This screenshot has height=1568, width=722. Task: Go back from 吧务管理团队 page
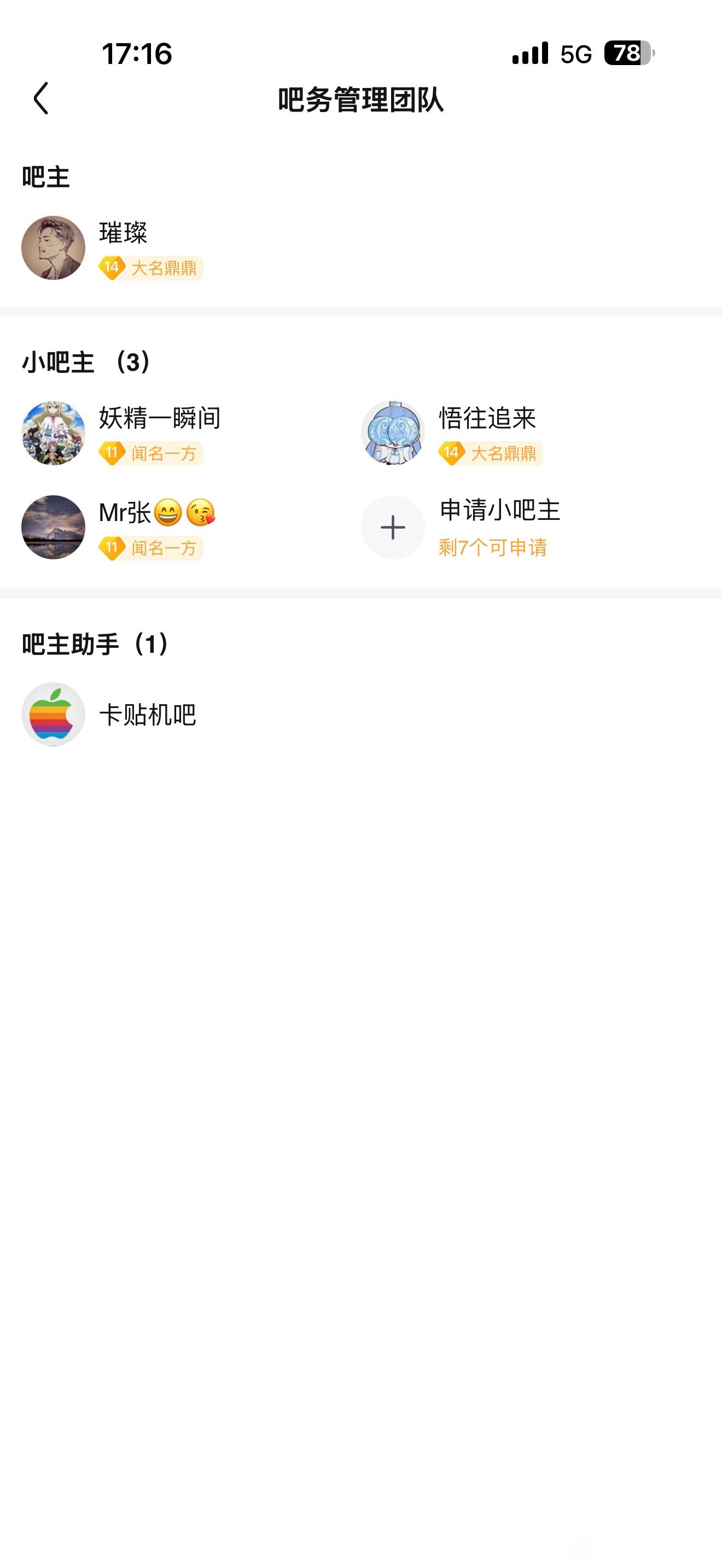coord(41,98)
